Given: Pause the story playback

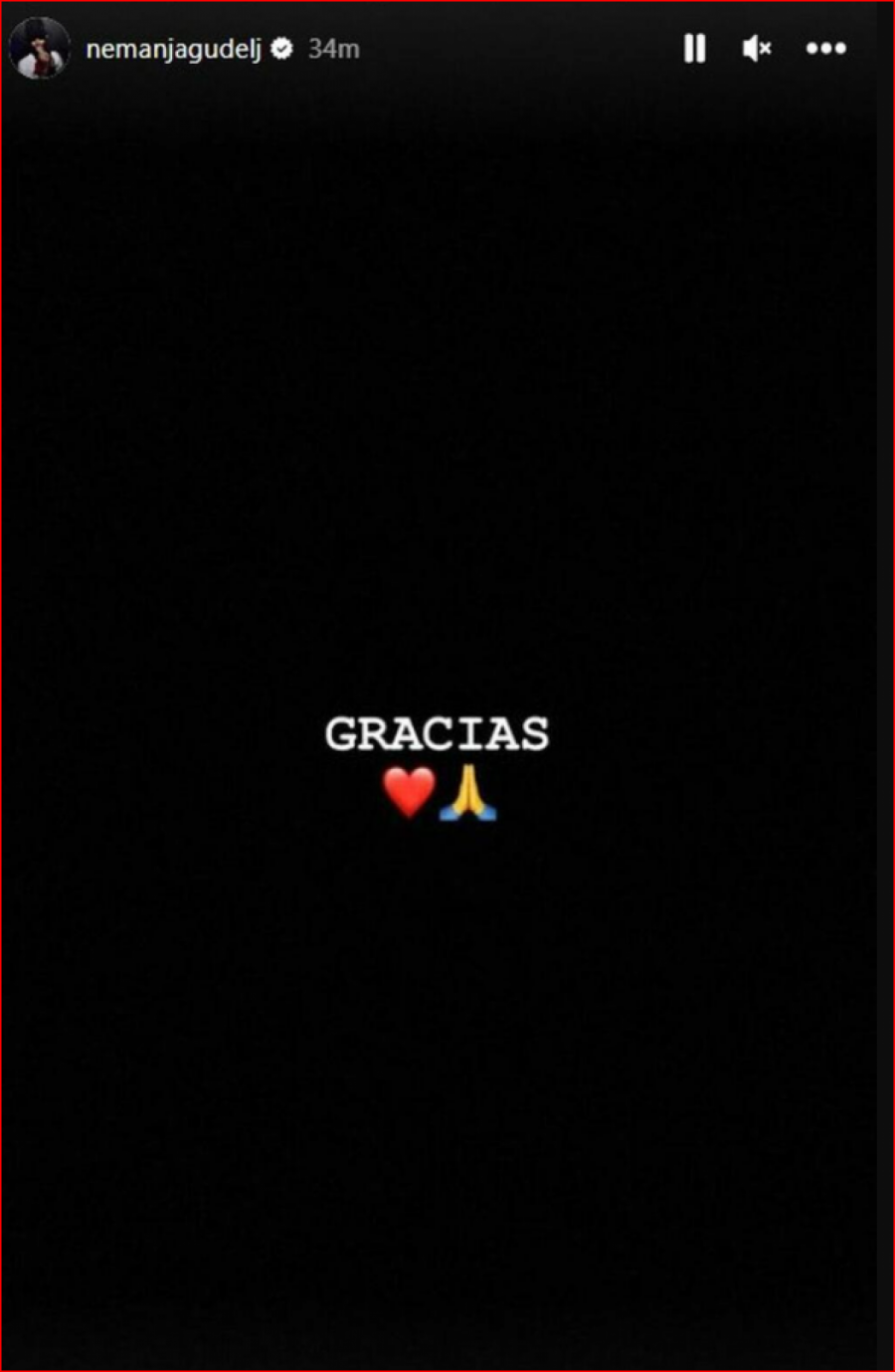Looking at the screenshot, I should [x=694, y=48].
